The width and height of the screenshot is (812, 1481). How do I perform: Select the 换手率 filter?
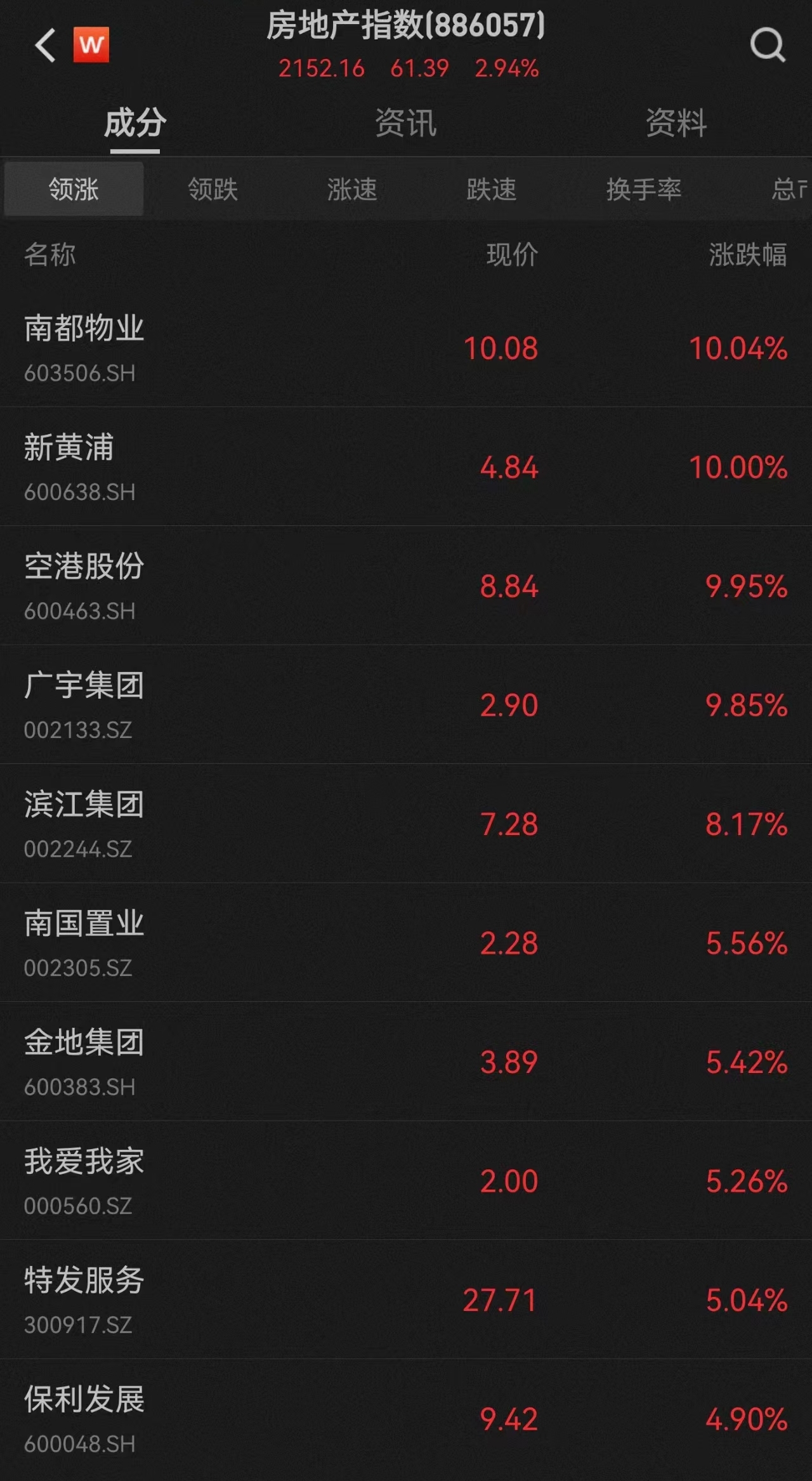click(x=644, y=189)
